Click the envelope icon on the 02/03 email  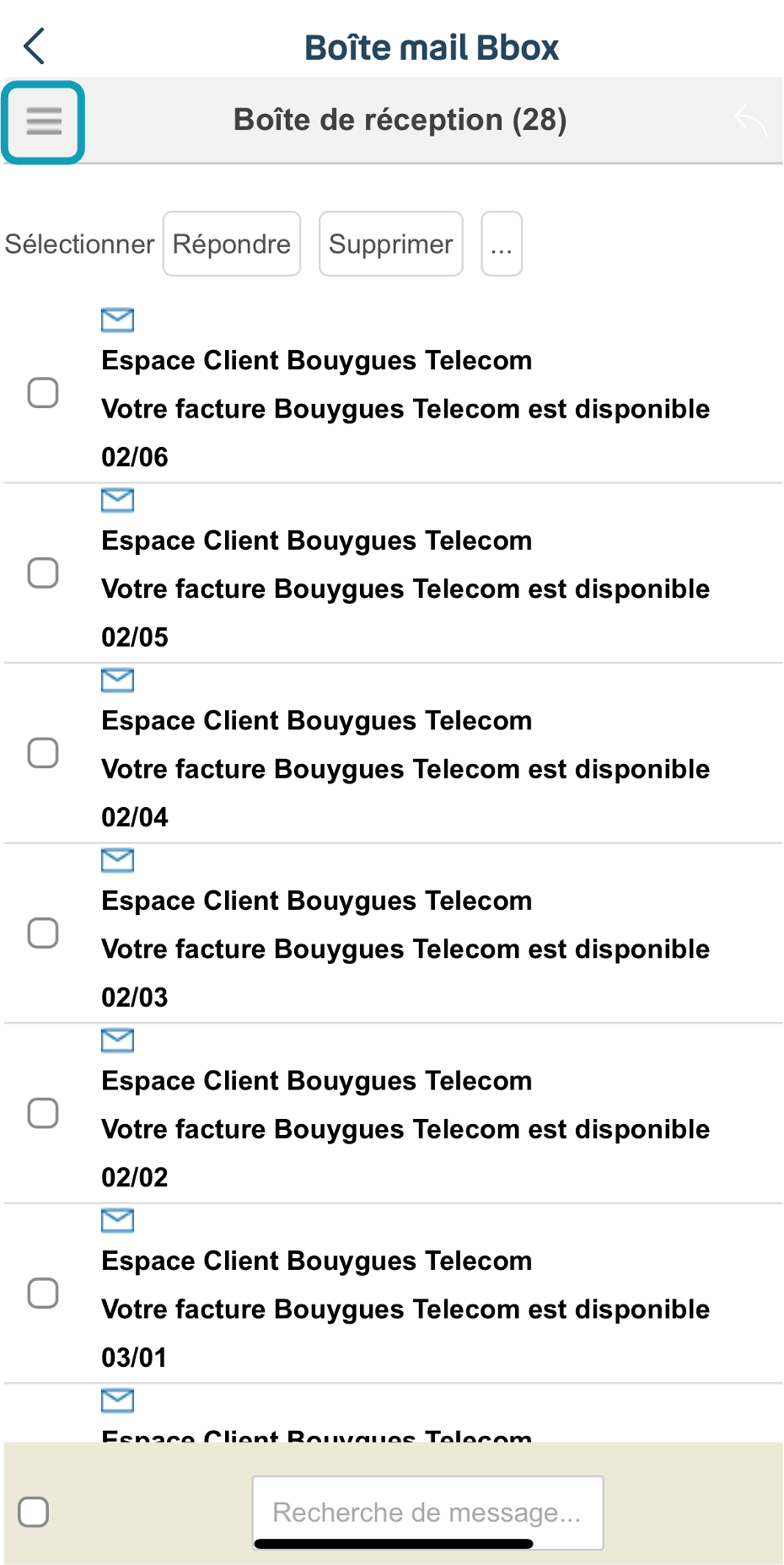(x=117, y=861)
